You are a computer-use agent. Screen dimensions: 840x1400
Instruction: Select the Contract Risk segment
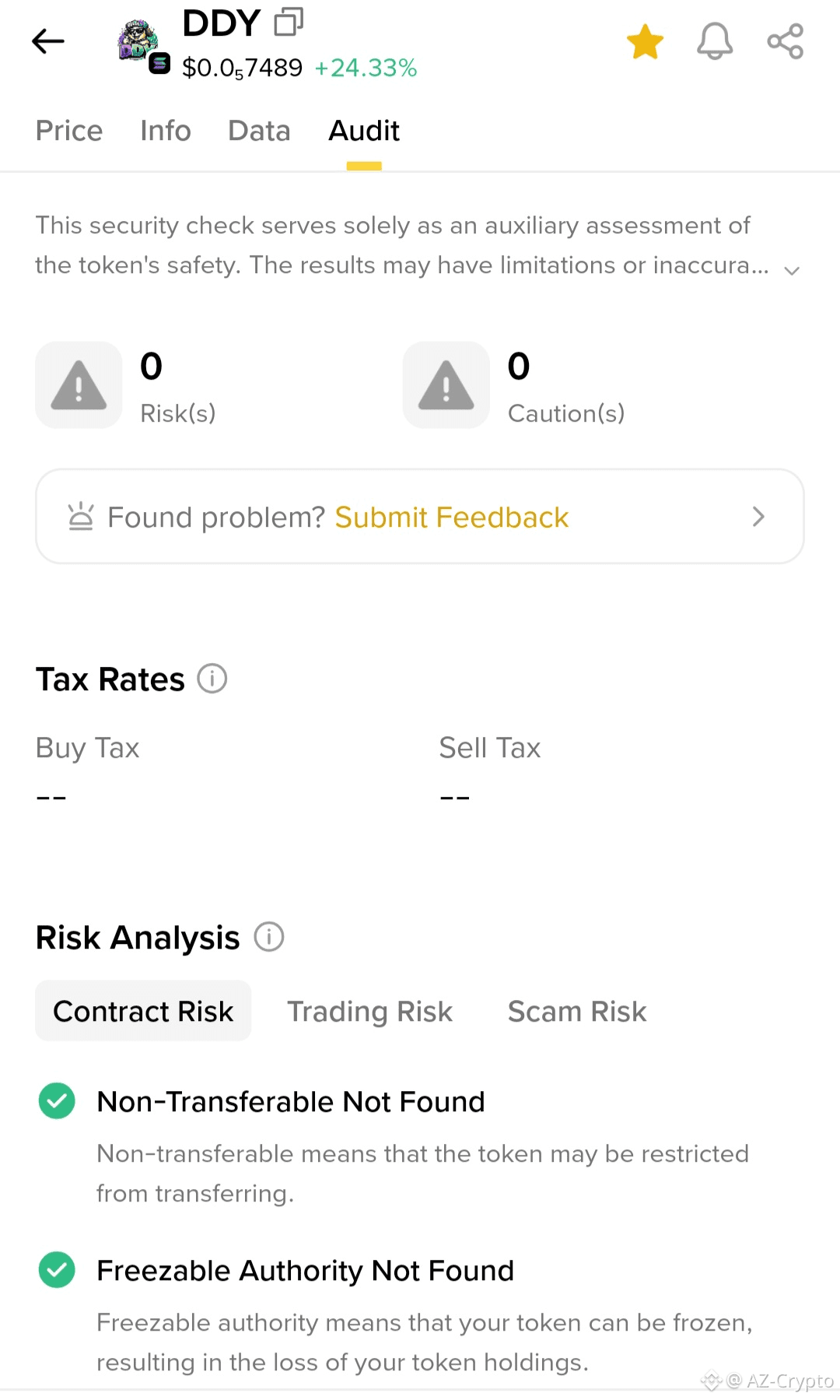[x=143, y=1011]
